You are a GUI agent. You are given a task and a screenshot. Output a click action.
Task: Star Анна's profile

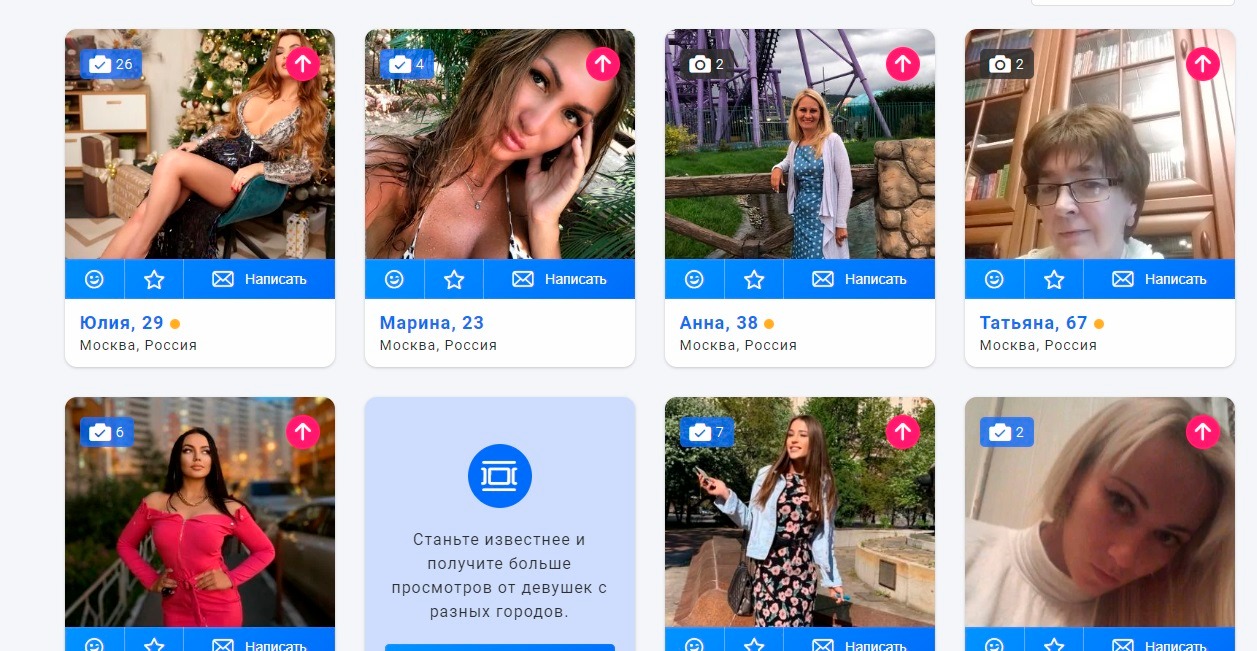[x=754, y=279]
